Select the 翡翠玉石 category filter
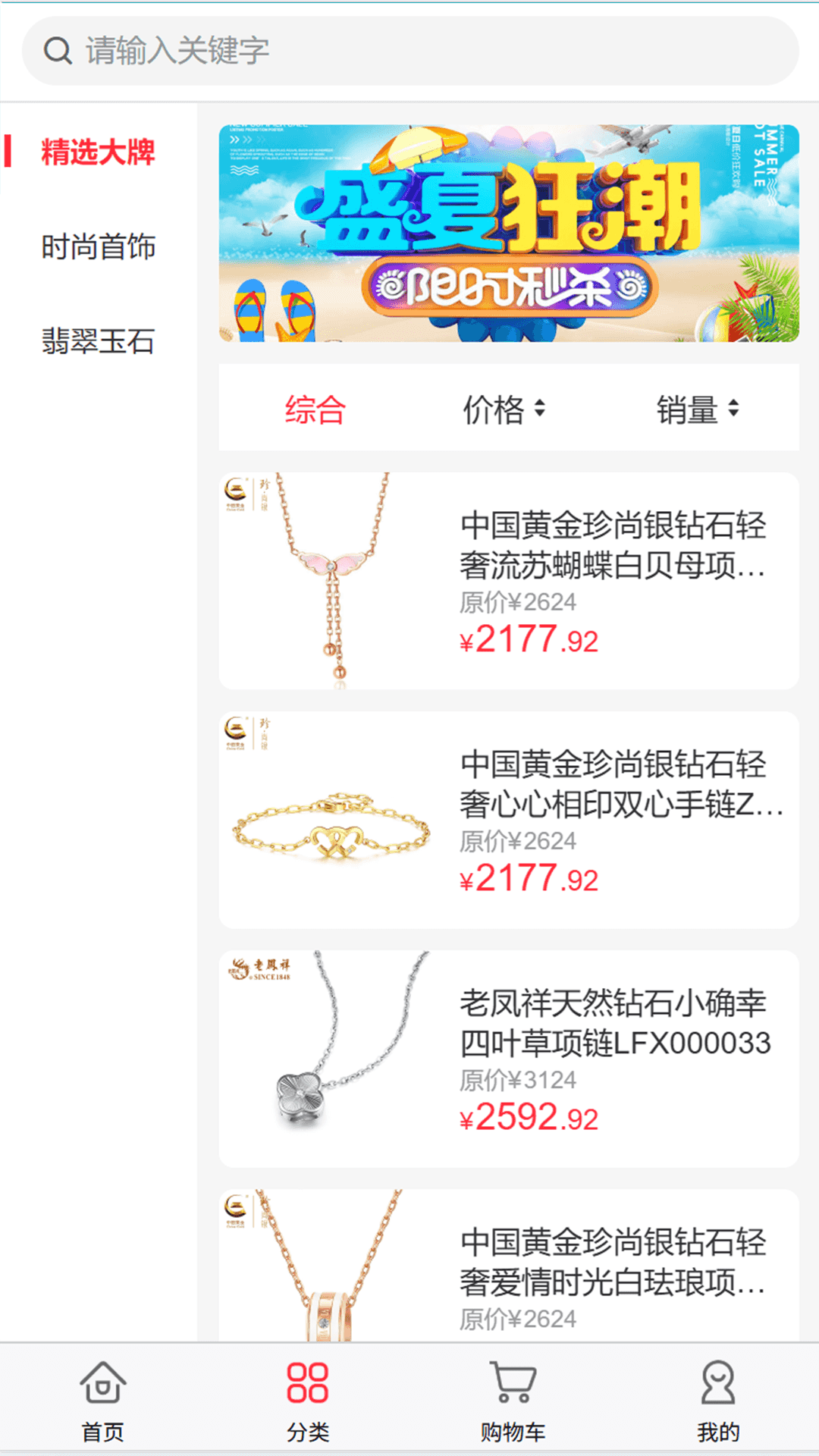 pos(99,342)
